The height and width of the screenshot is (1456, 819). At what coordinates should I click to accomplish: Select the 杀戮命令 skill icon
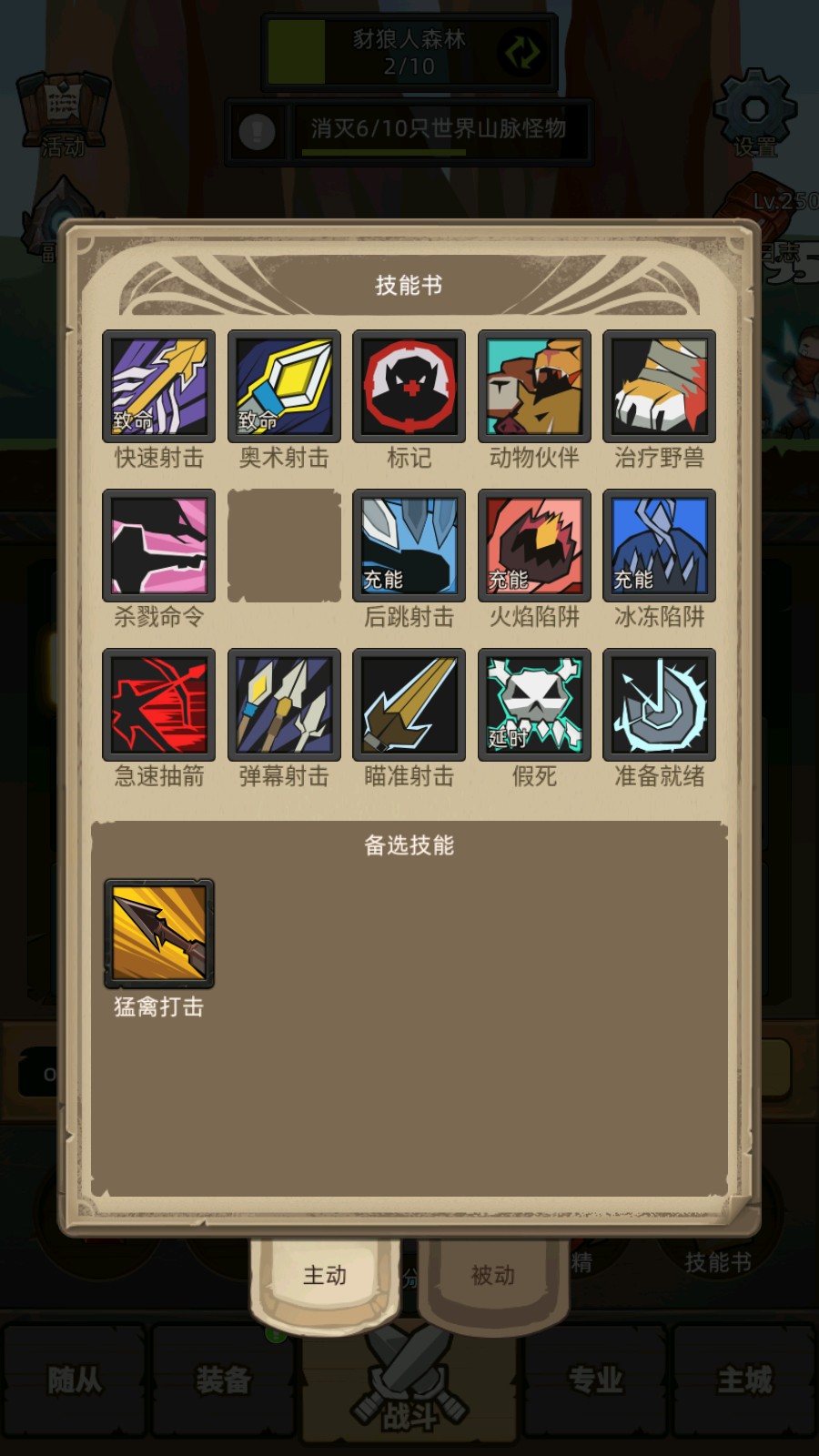click(x=159, y=545)
